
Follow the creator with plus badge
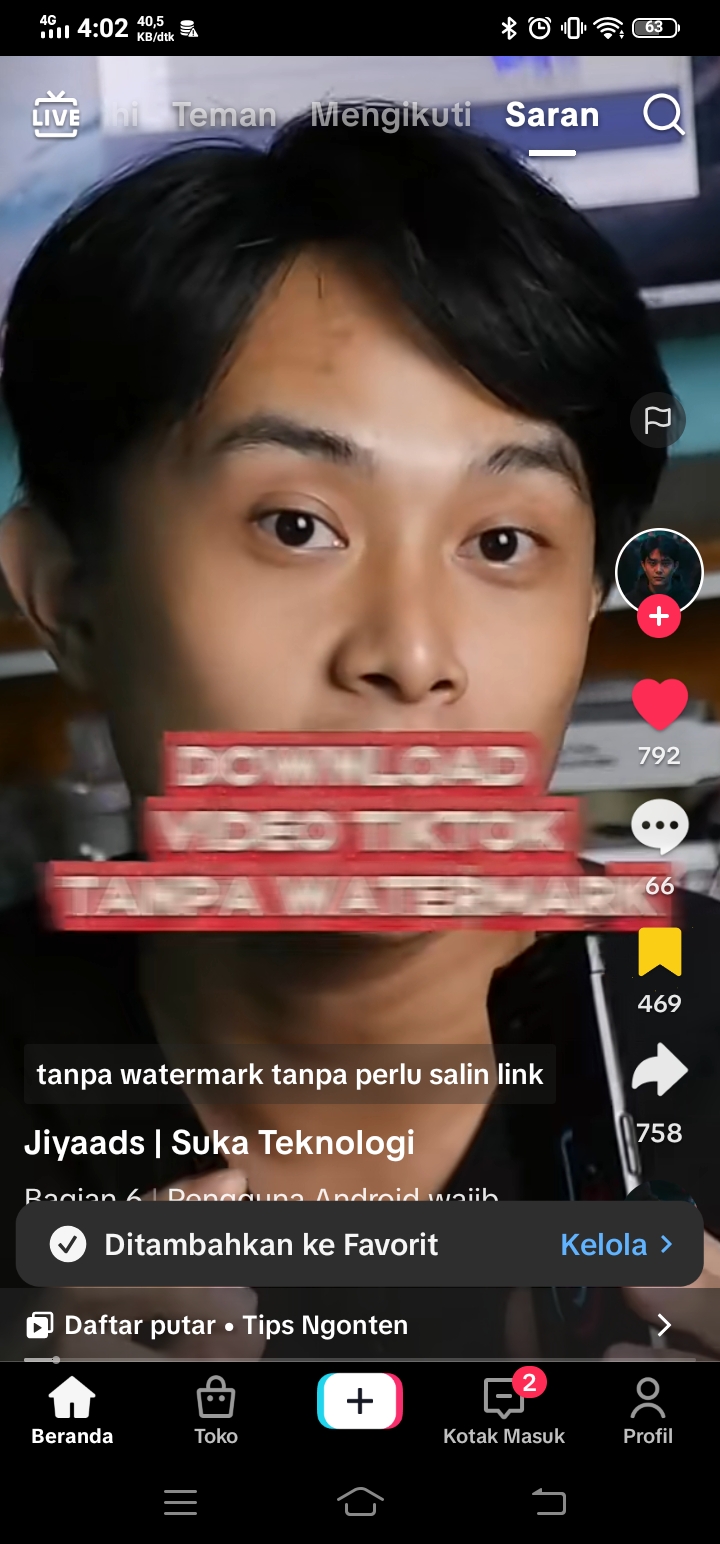coord(659,617)
